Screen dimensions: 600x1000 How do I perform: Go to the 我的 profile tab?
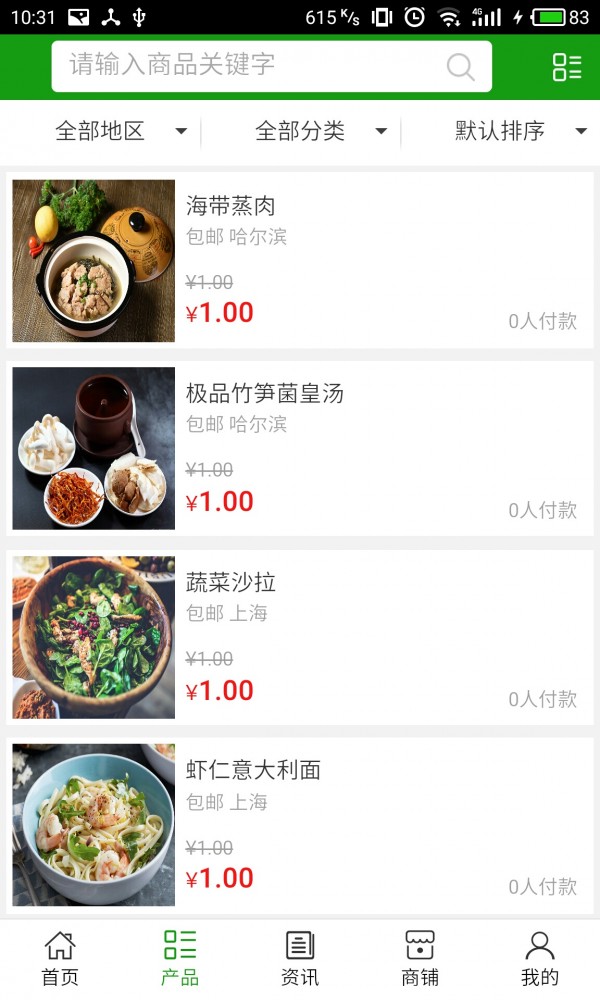[x=540, y=958]
